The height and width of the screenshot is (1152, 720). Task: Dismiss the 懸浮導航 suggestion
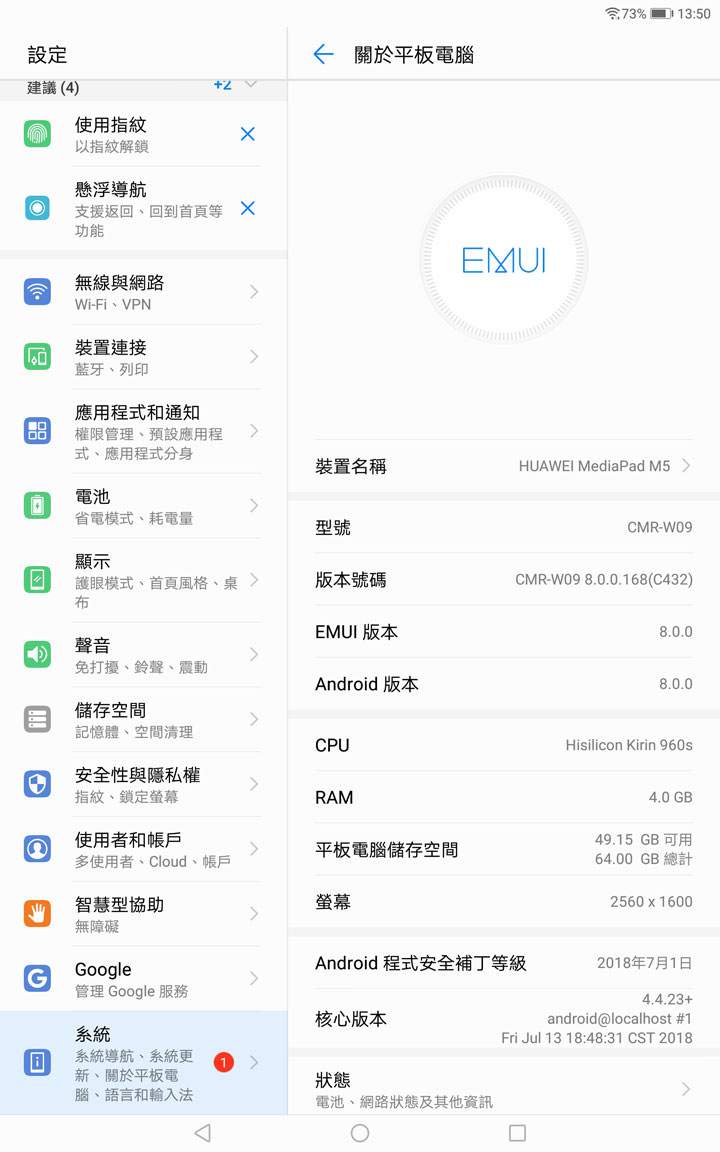(248, 208)
